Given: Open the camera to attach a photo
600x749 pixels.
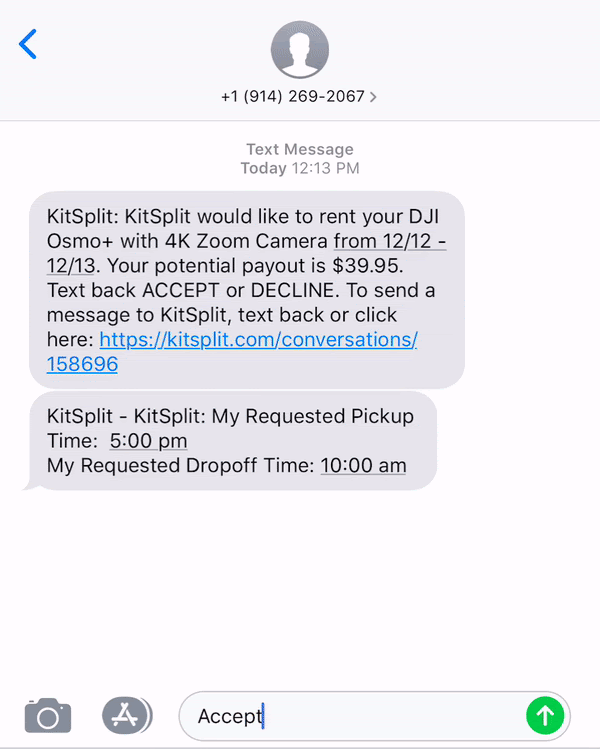Looking at the screenshot, I should pyautogui.click(x=48, y=716).
